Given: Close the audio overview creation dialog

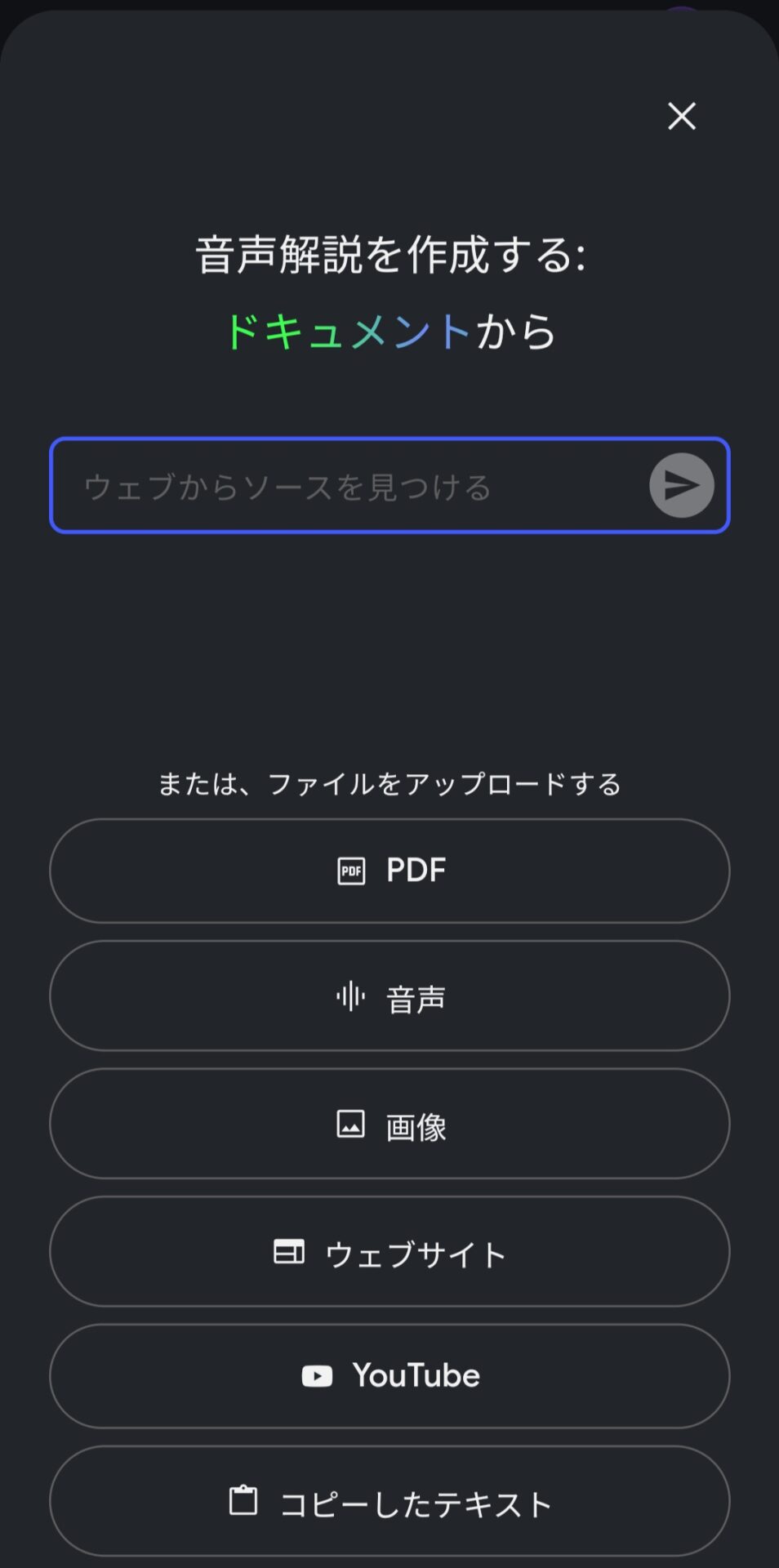Looking at the screenshot, I should coord(681,116).
